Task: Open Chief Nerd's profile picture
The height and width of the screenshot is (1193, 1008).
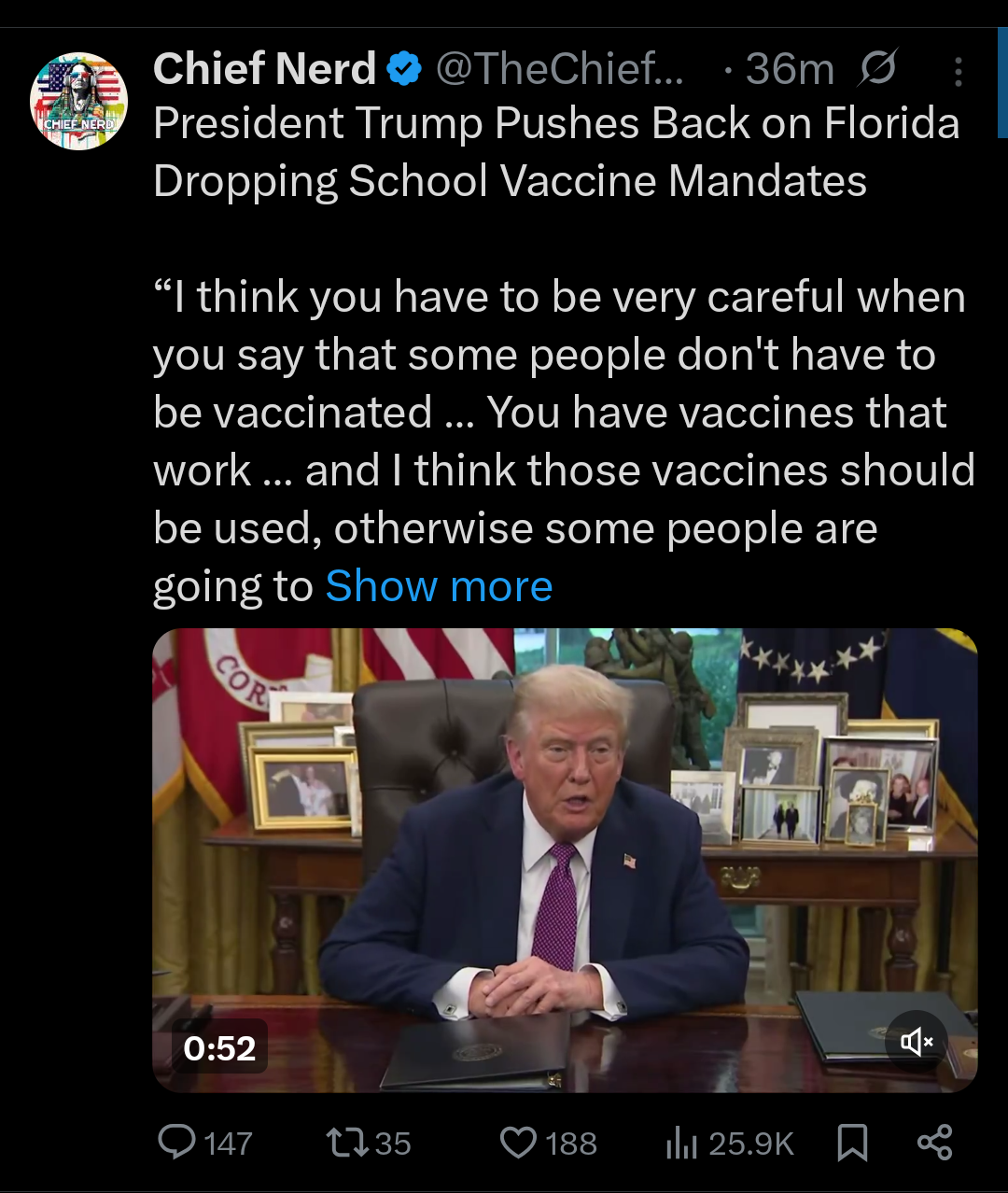Action: 79,102
